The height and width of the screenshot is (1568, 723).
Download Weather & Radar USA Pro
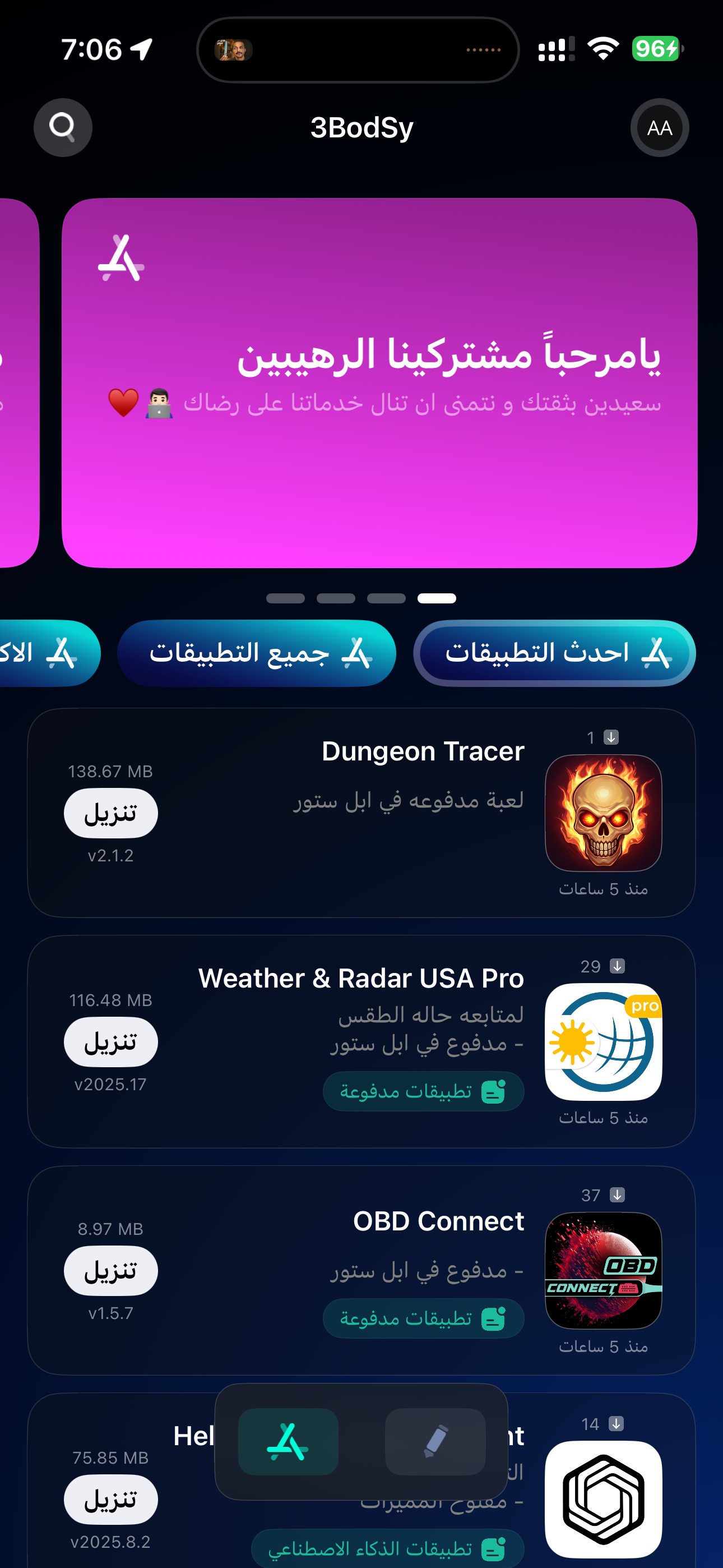click(111, 1041)
